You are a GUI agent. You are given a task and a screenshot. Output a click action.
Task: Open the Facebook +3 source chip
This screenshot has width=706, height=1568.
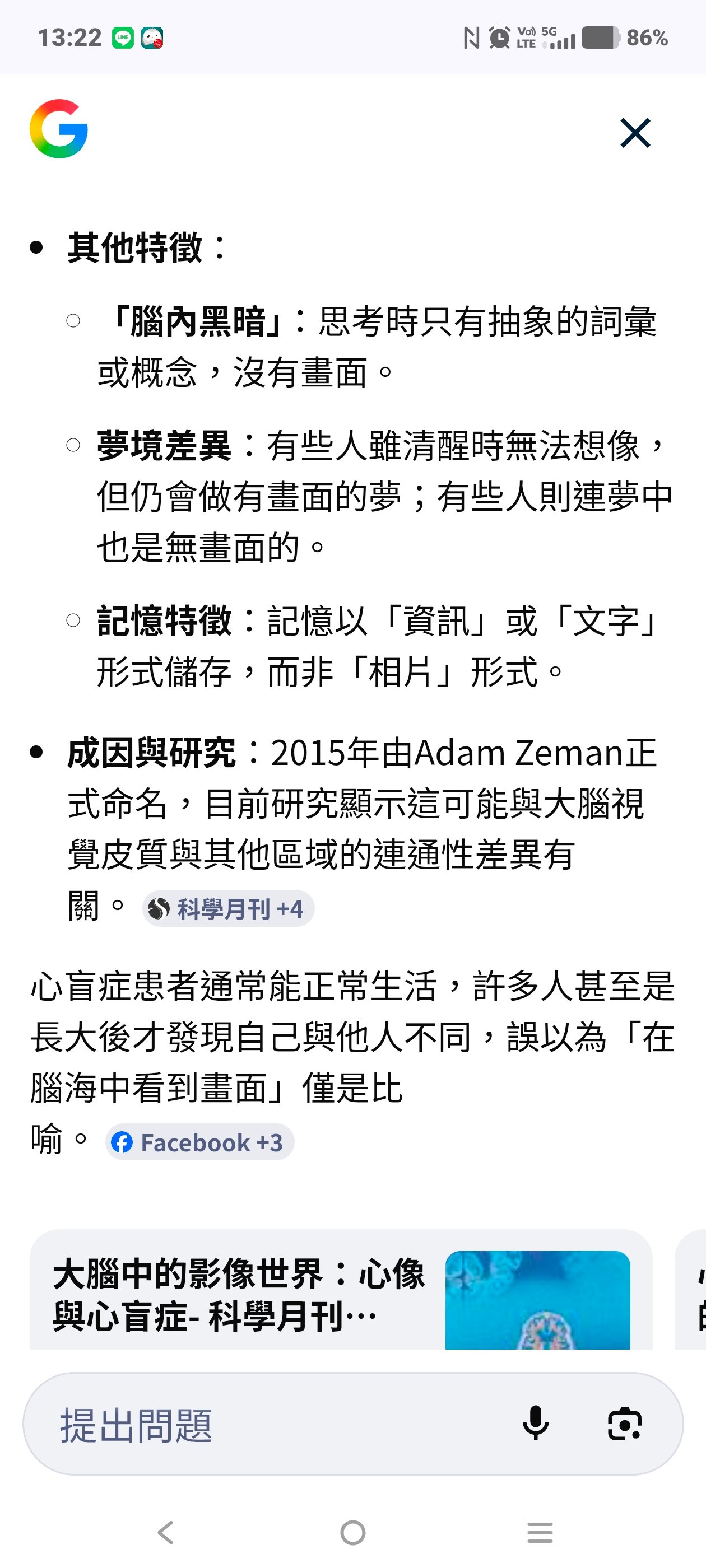200,1142
